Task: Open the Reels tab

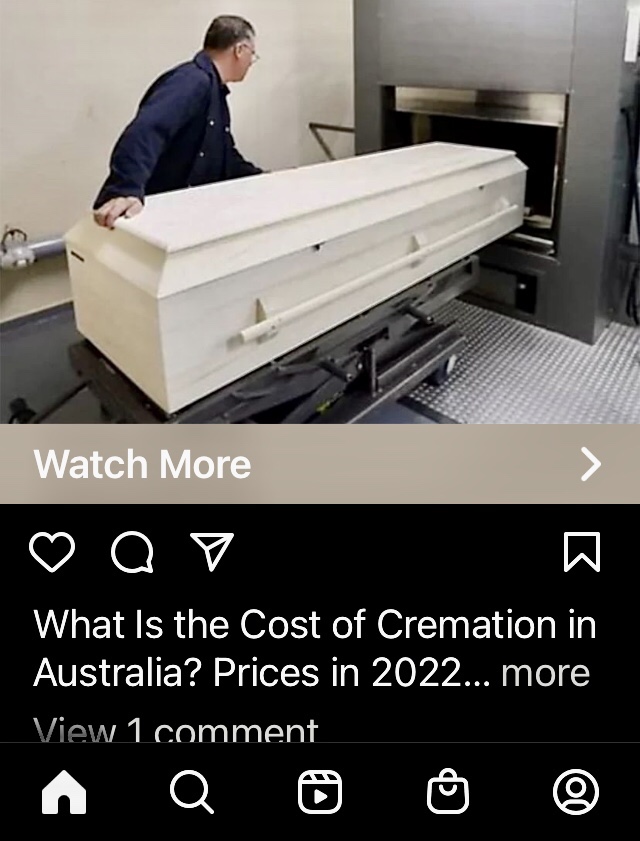Action: pyautogui.click(x=320, y=793)
